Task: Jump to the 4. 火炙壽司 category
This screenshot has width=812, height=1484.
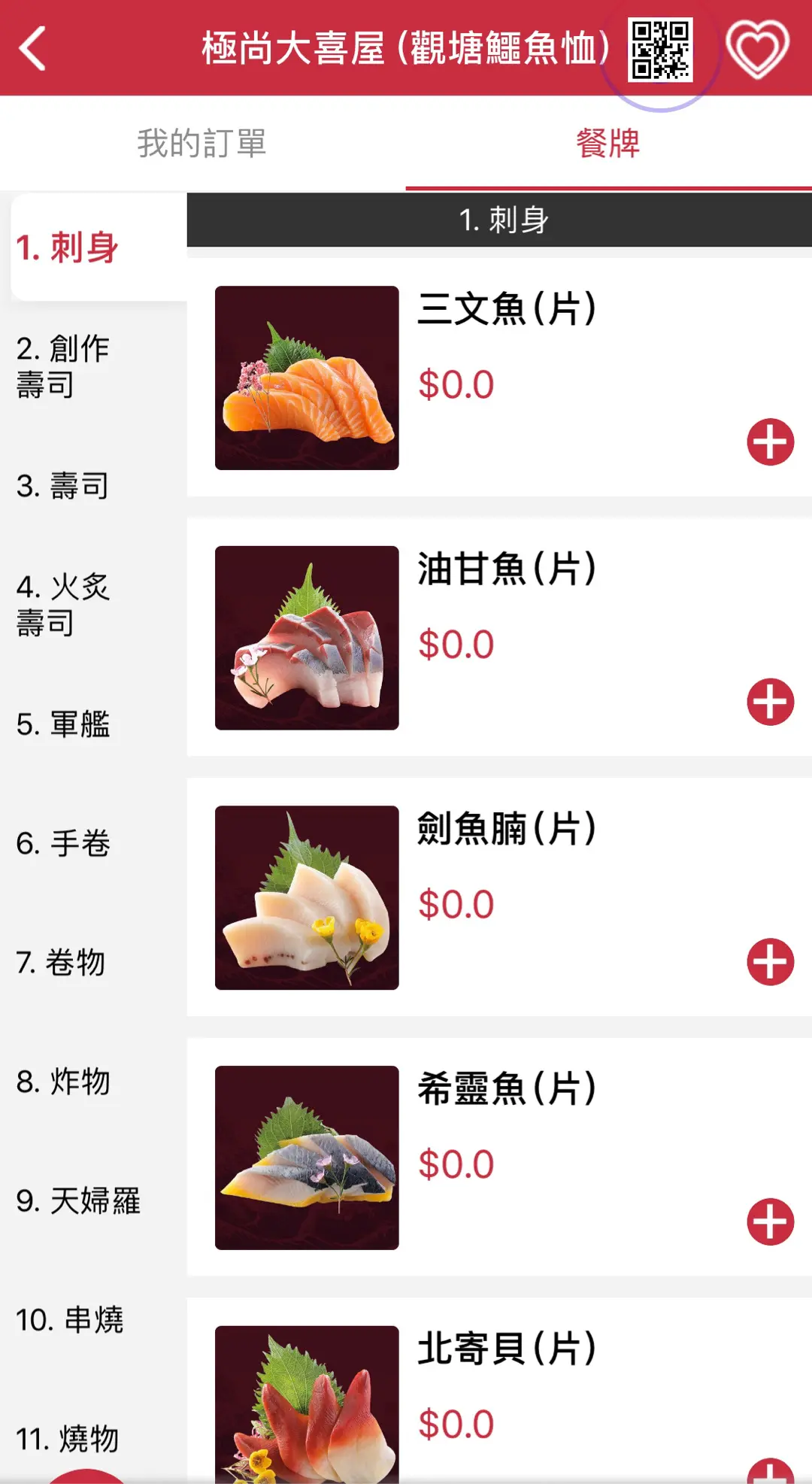Action: point(63,605)
